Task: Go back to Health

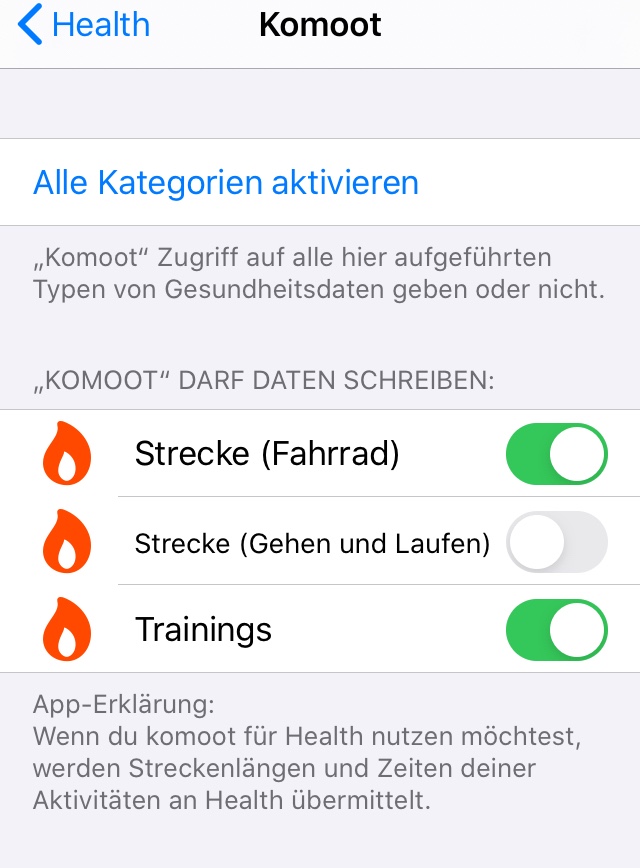Action: coord(84,25)
